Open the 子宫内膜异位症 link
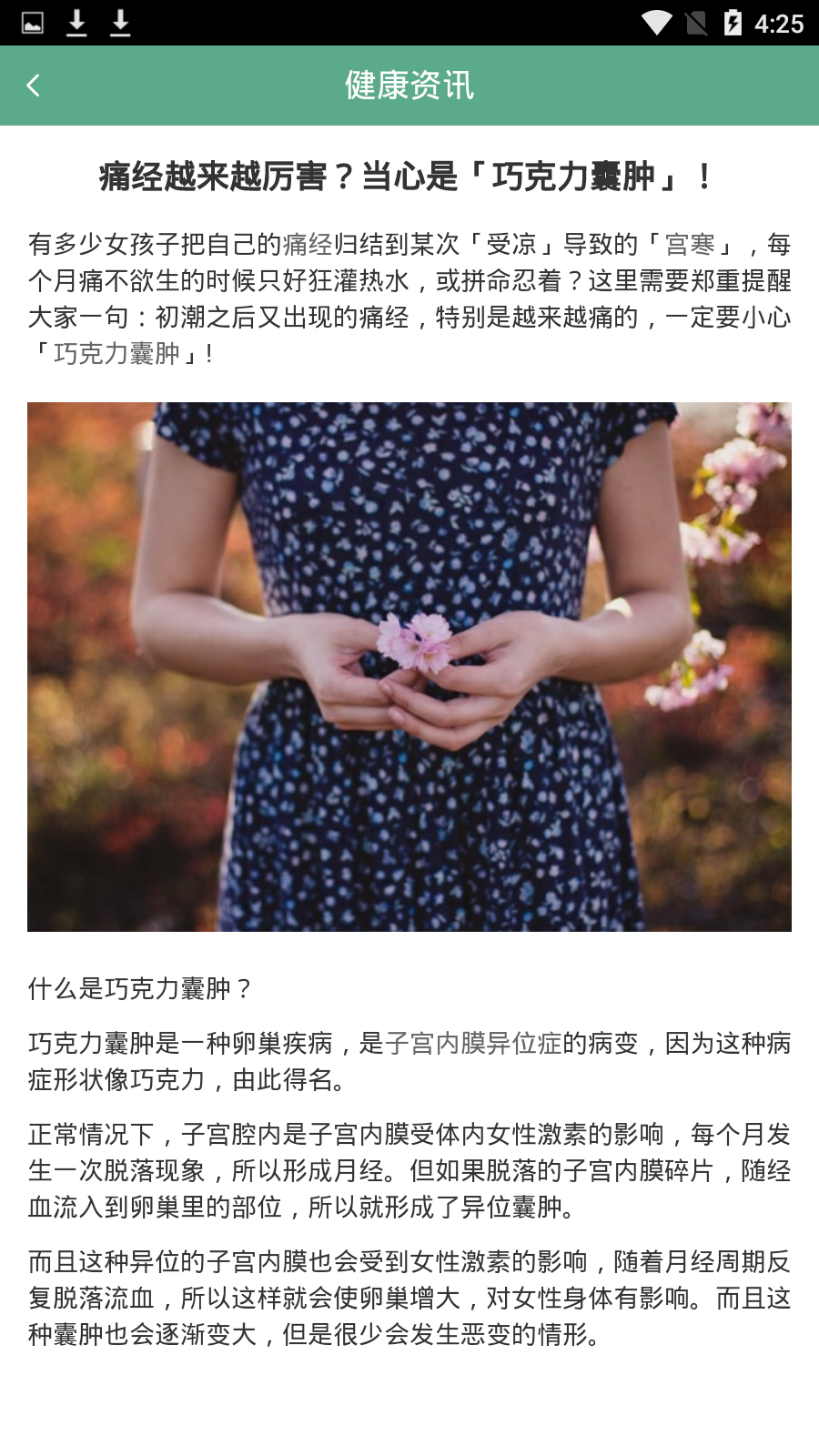 point(473,1044)
